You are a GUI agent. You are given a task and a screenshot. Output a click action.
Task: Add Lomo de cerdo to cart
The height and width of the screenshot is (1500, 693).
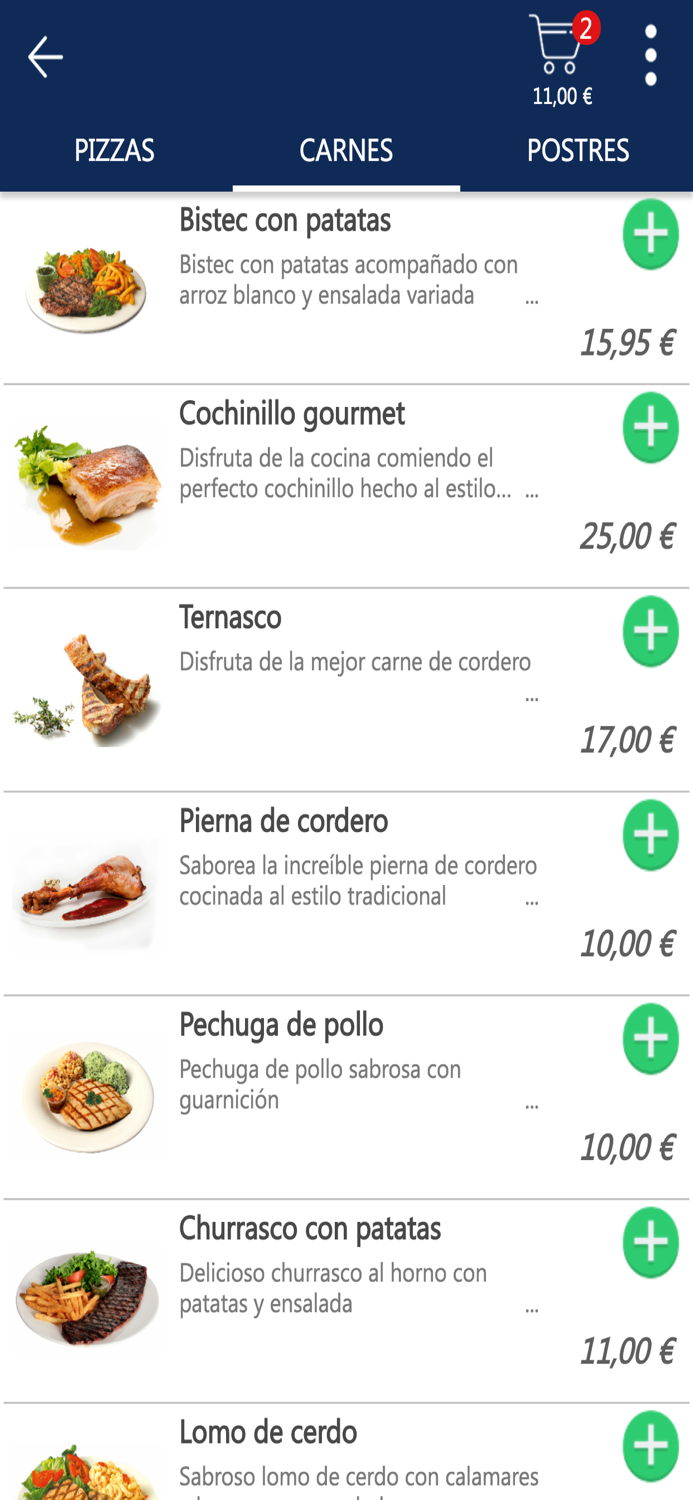point(651,1446)
